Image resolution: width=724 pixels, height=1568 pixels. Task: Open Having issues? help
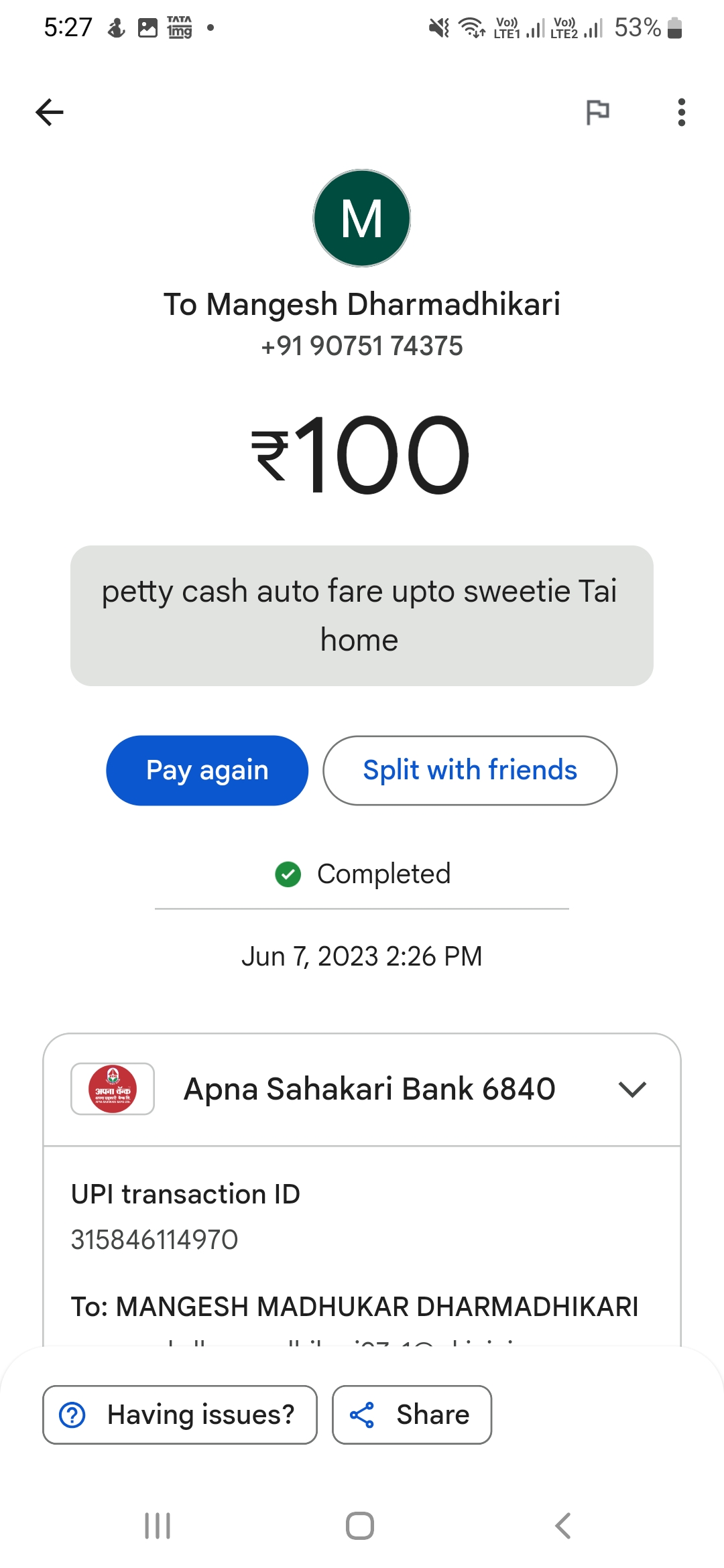180,1415
